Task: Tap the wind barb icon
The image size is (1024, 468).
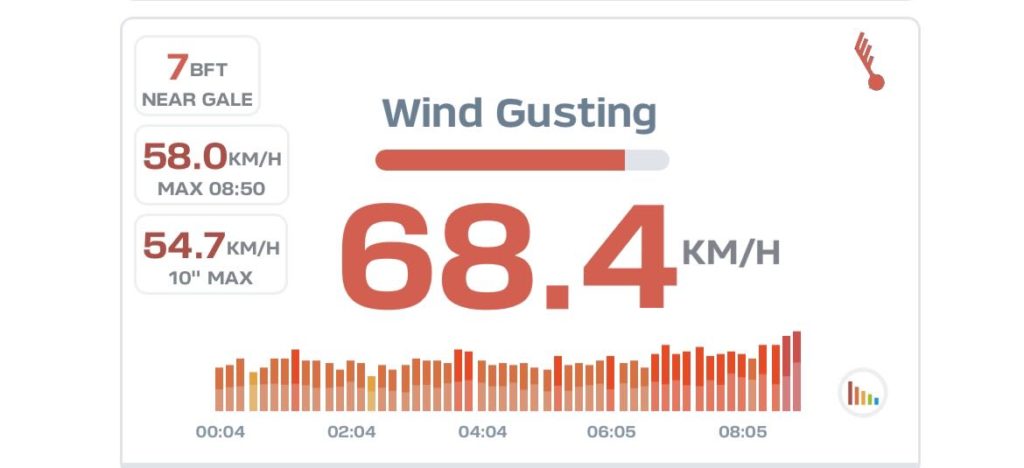Action: 869,62
